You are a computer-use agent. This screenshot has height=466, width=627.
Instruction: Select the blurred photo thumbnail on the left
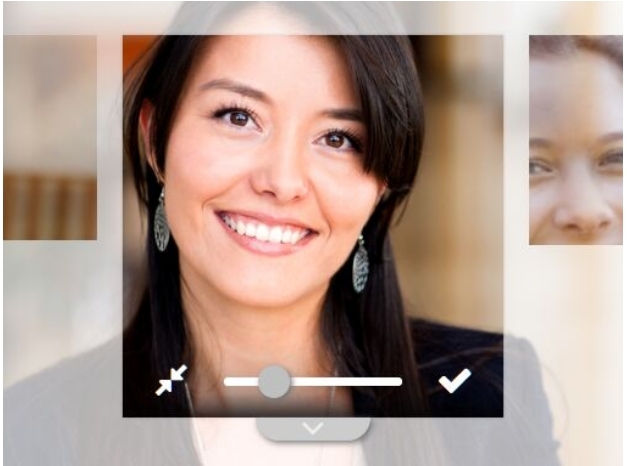pyautogui.click(x=50, y=138)
